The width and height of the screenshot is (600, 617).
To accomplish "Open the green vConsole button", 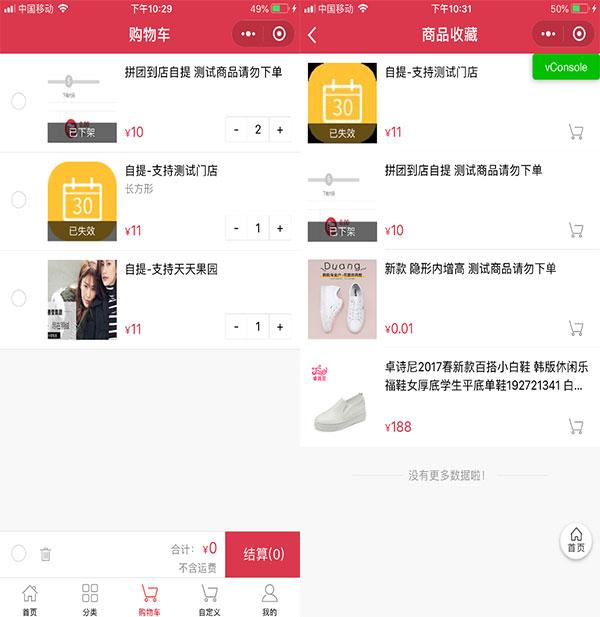I will [566, 67].
